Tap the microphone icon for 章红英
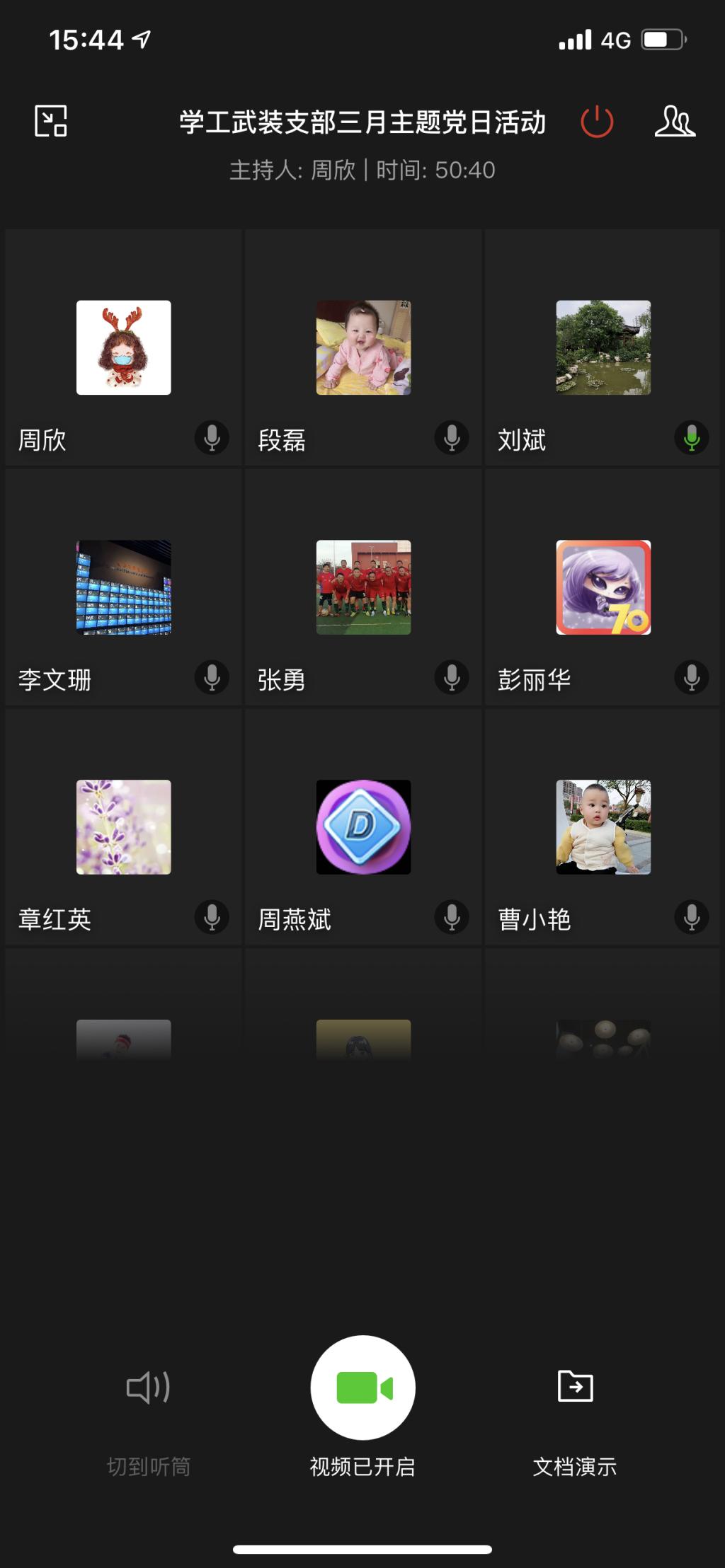 [x=212, y=918]
